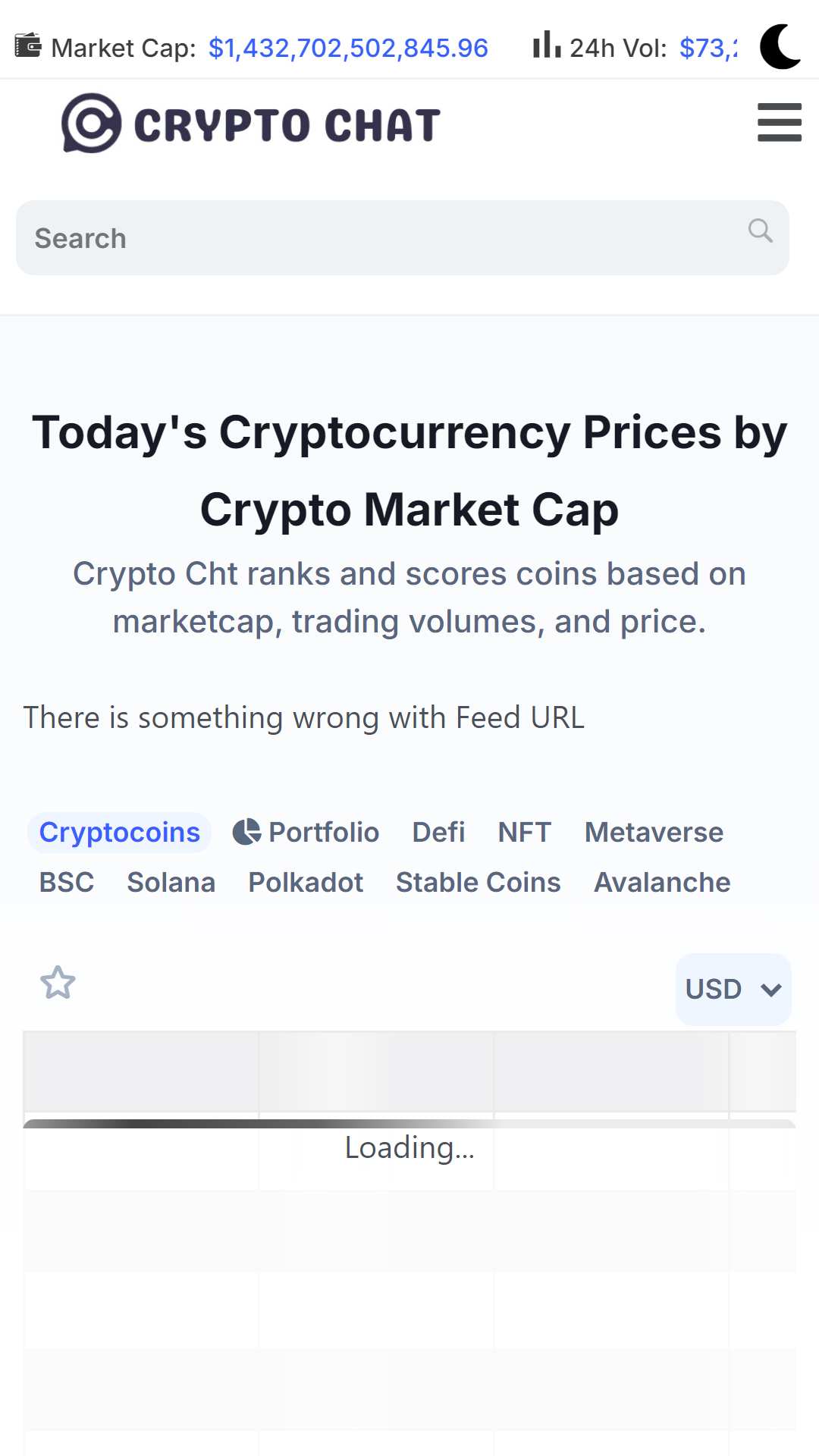This screenshot has height=1456, width=819.
Task: Select the BSC category
Action: tap(67, 882)
